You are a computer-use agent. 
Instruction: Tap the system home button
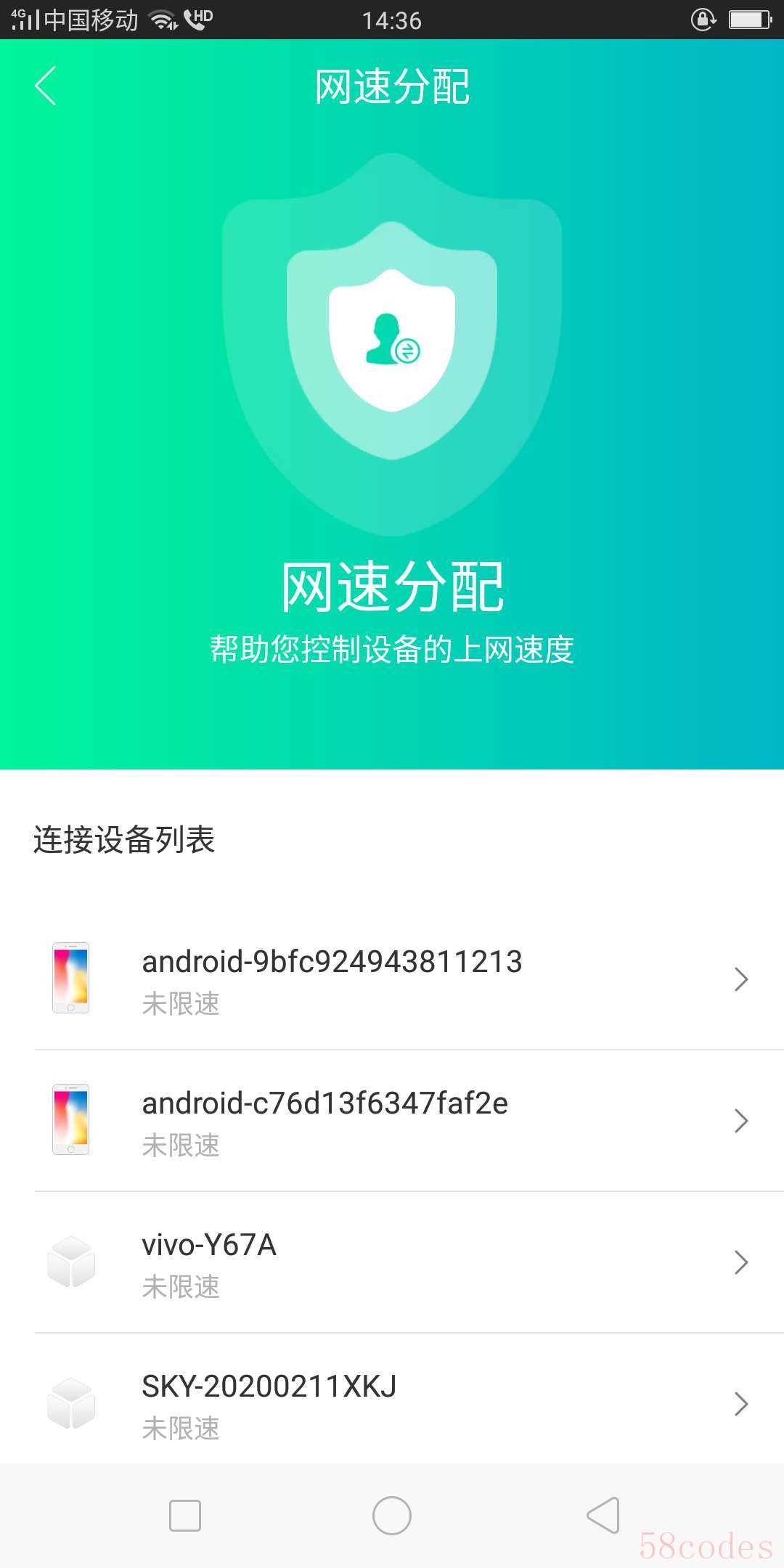[x=392, y=1516]
